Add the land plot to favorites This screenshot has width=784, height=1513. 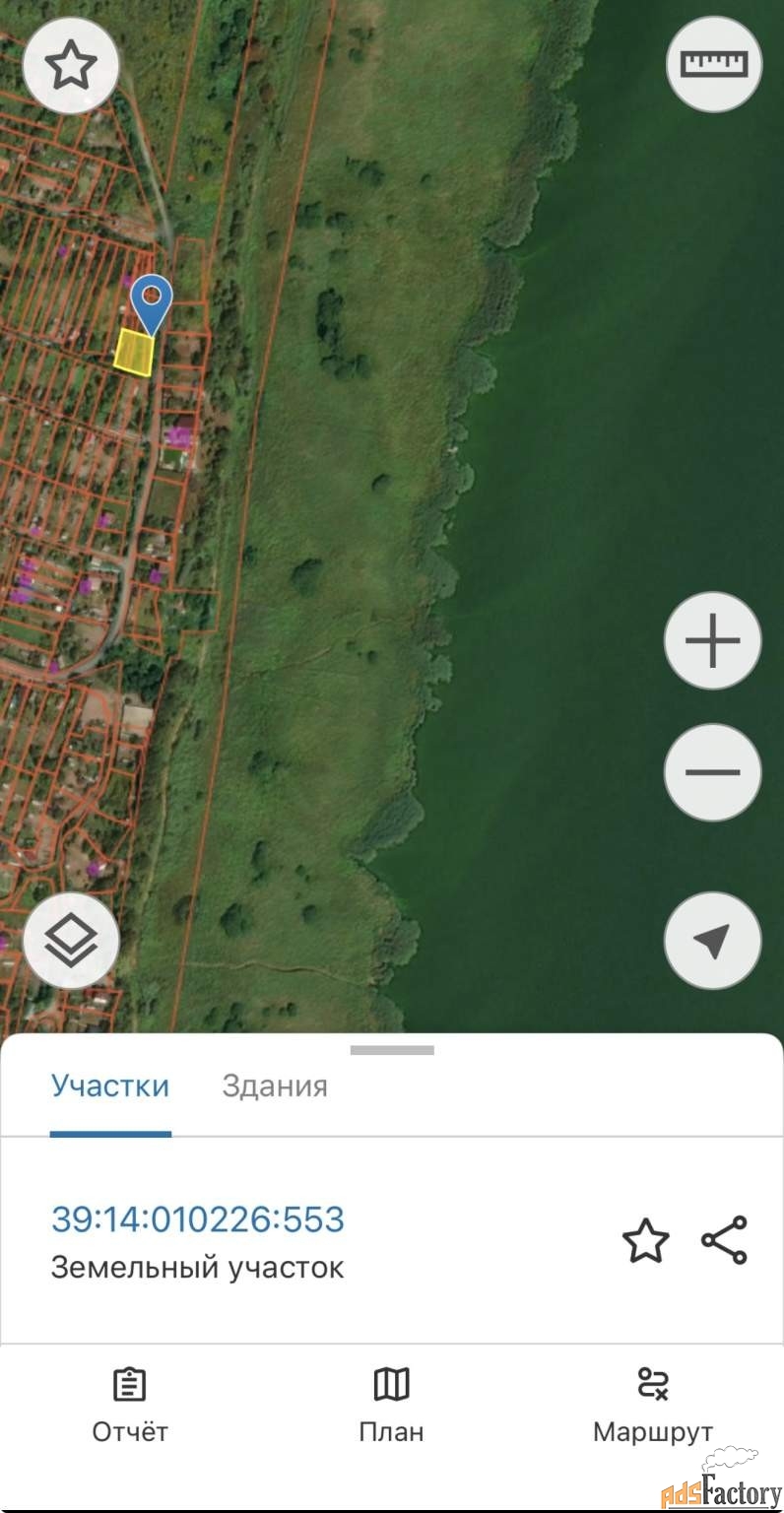pyautogui.click(x=645, y=1241)
